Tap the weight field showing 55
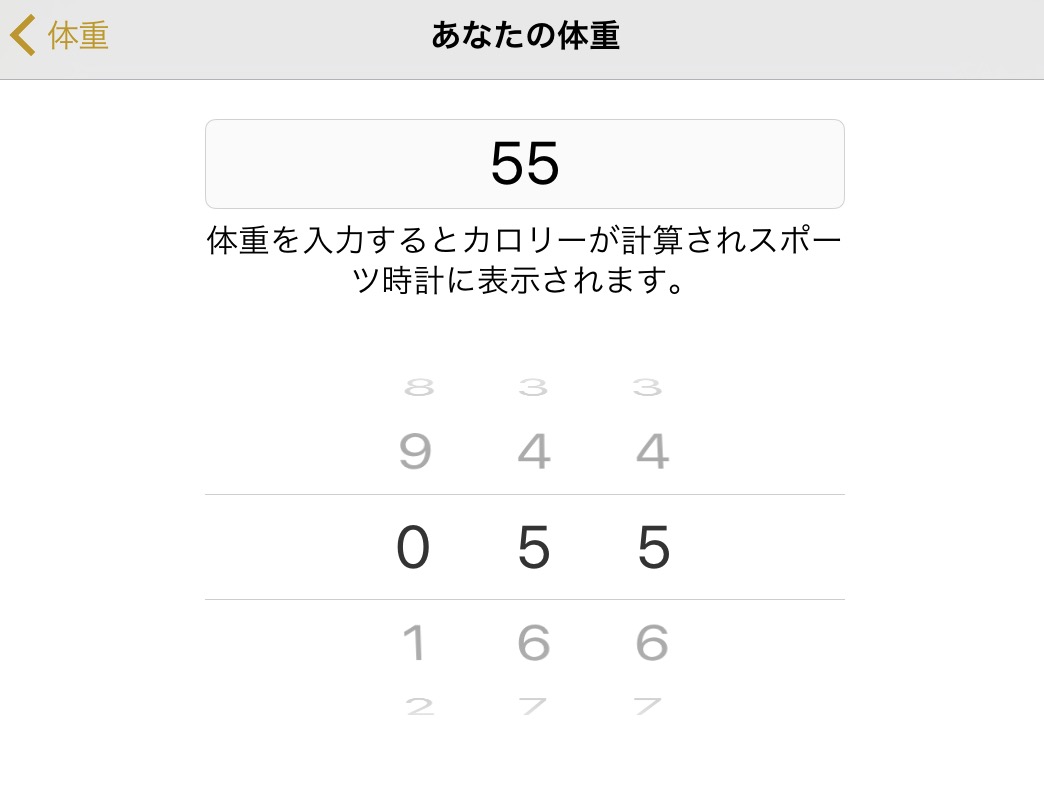 [x=524, y=164]
